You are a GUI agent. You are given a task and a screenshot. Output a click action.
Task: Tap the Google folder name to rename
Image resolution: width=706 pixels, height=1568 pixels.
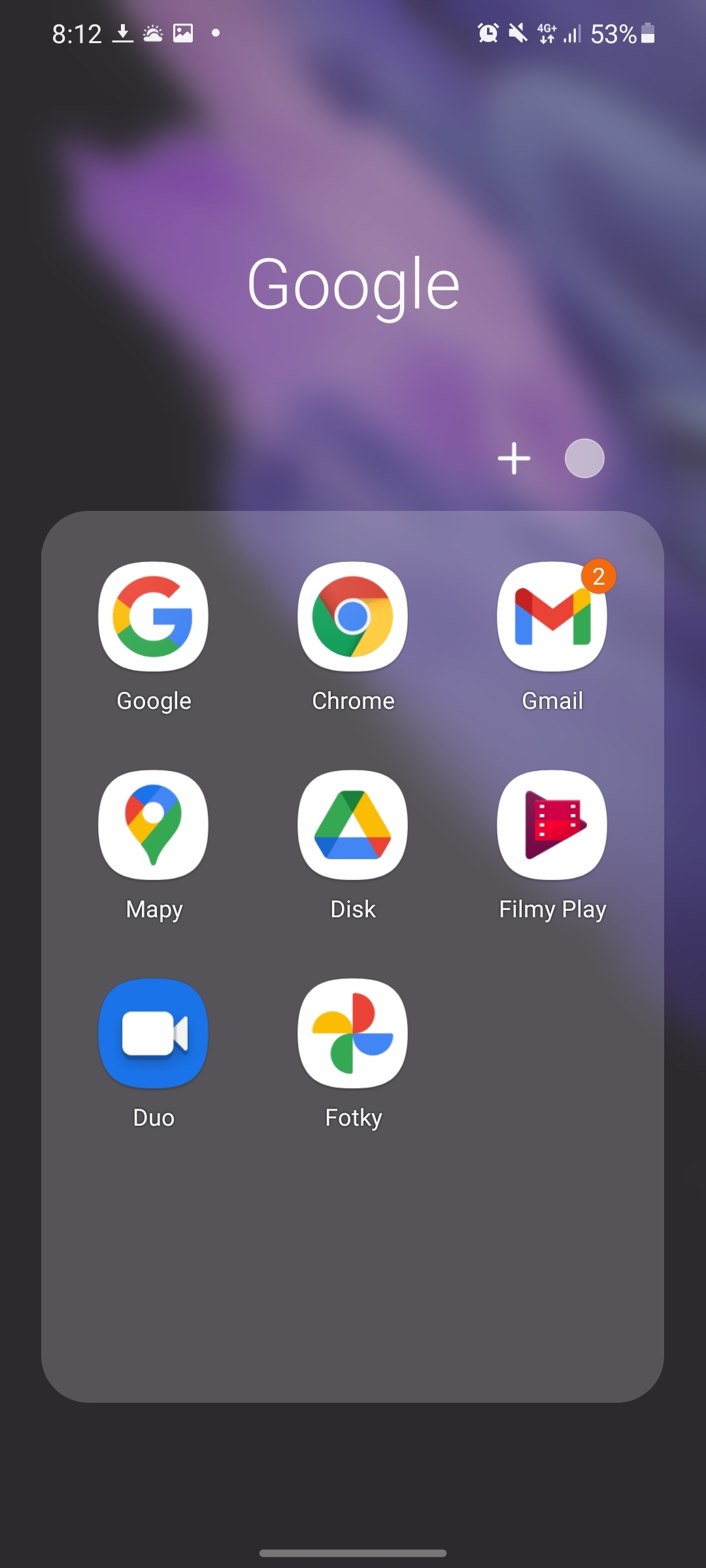[x=353, y=285]
